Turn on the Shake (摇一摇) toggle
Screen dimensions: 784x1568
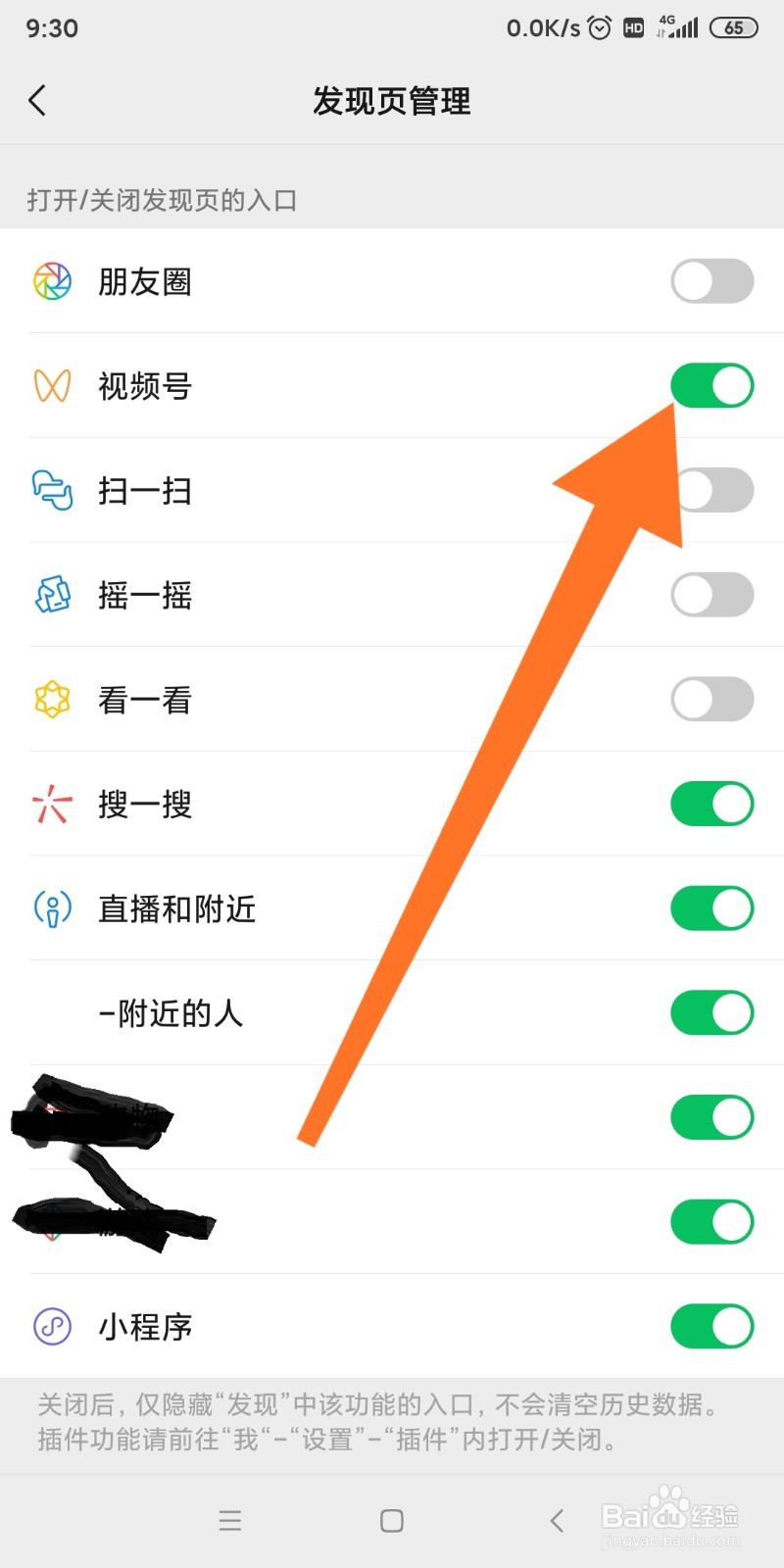click(712, 595)
